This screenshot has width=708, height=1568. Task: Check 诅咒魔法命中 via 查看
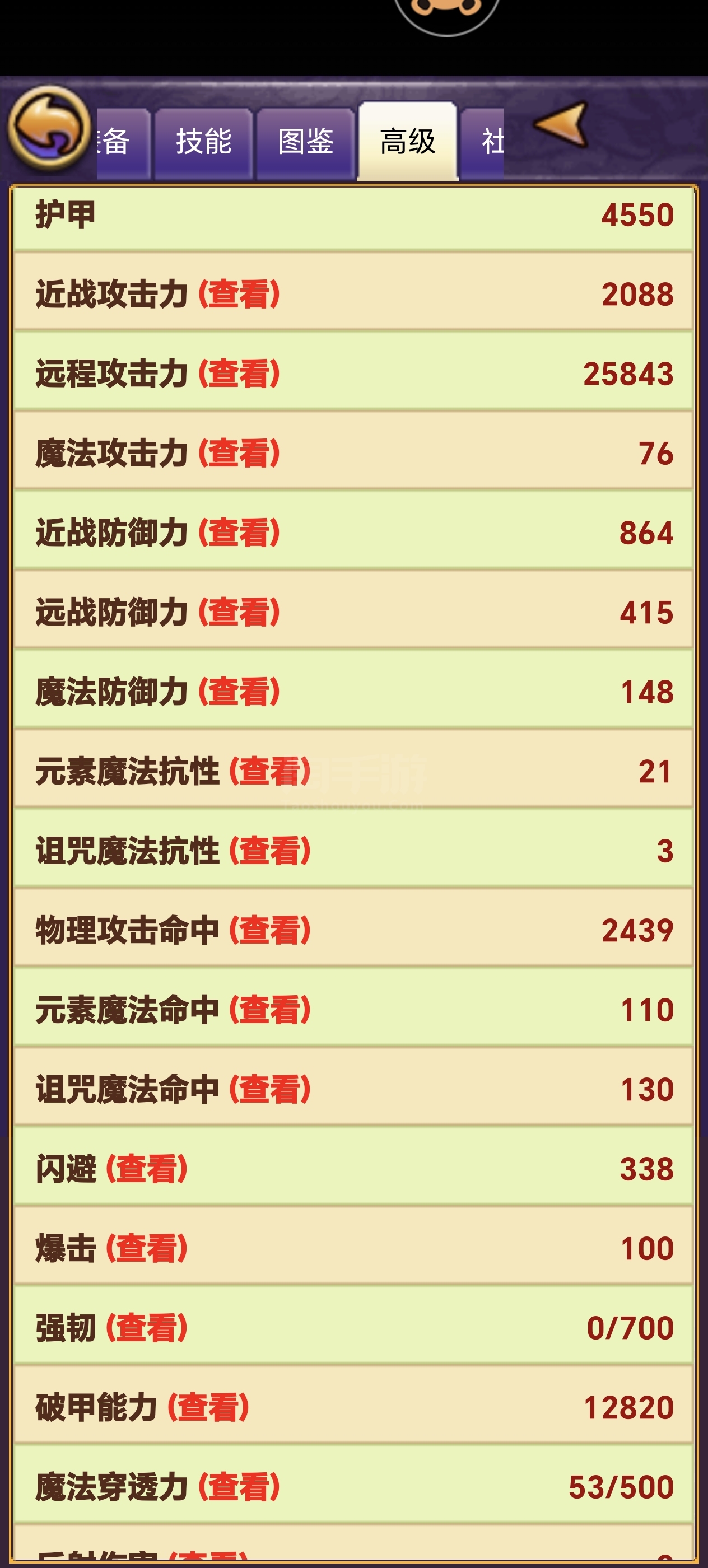click(269, 1090)
